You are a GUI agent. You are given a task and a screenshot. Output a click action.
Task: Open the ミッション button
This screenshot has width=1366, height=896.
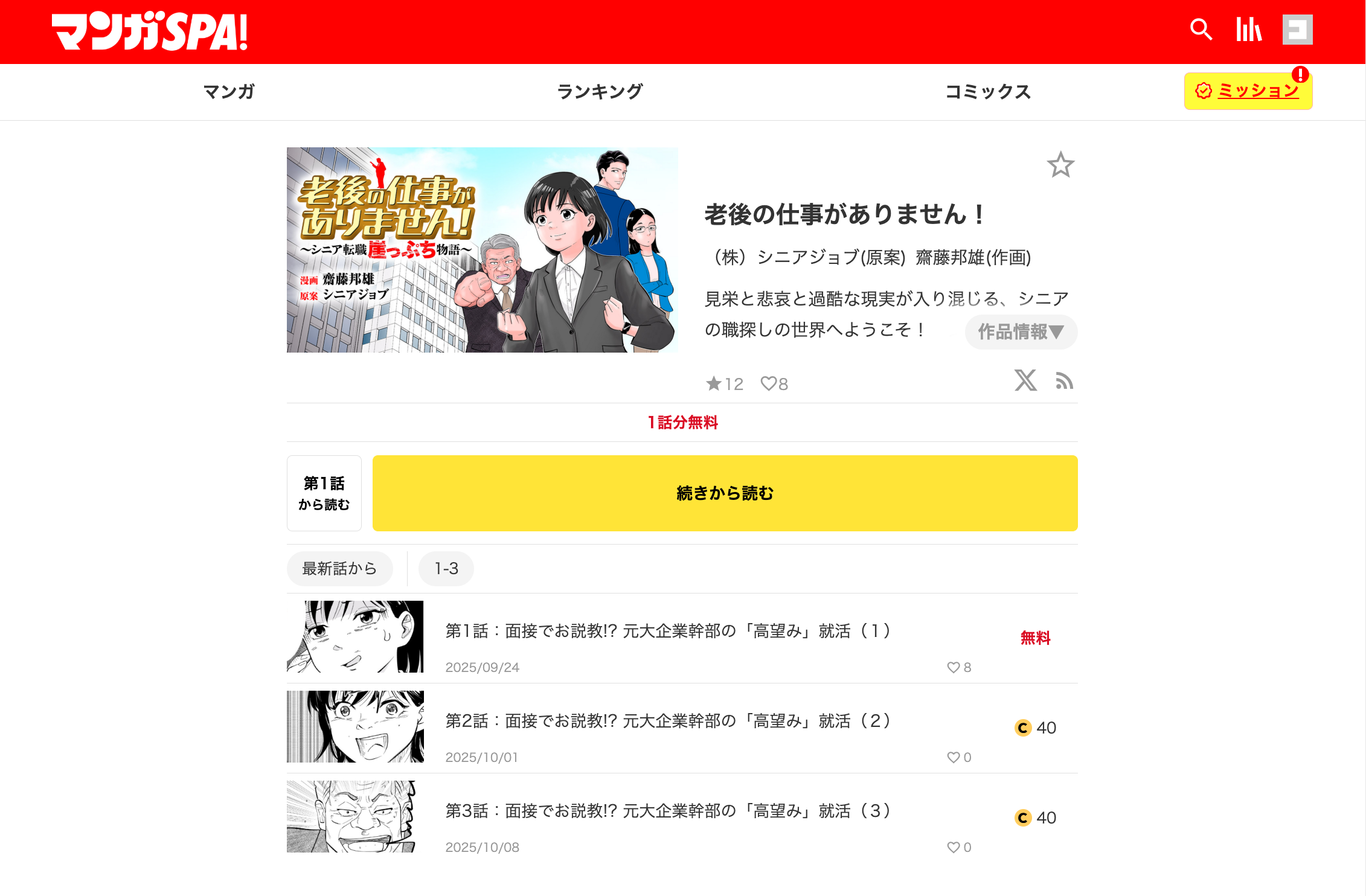[x=1248, y=91]
